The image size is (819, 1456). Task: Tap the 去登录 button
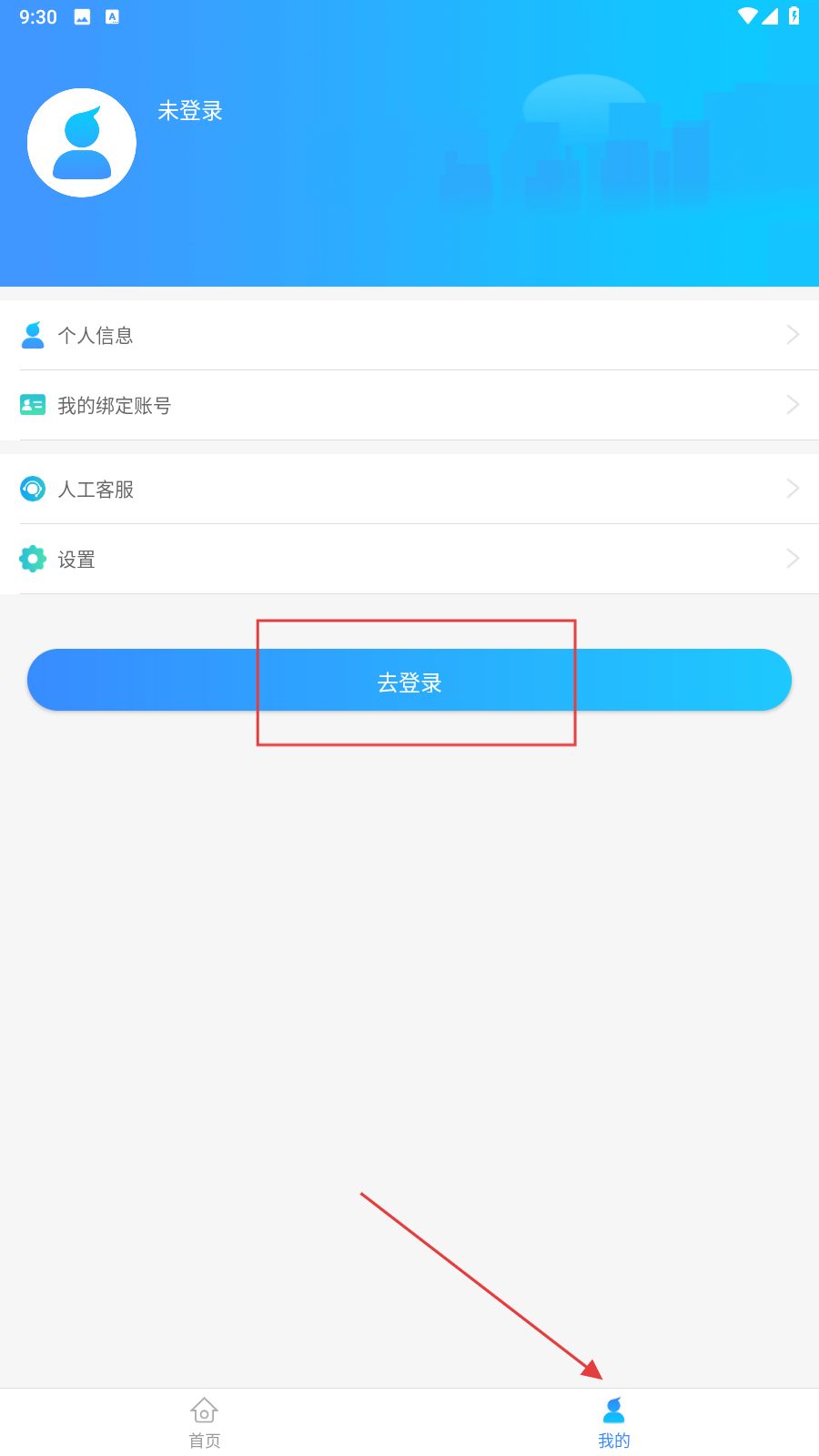click(409, 680)
